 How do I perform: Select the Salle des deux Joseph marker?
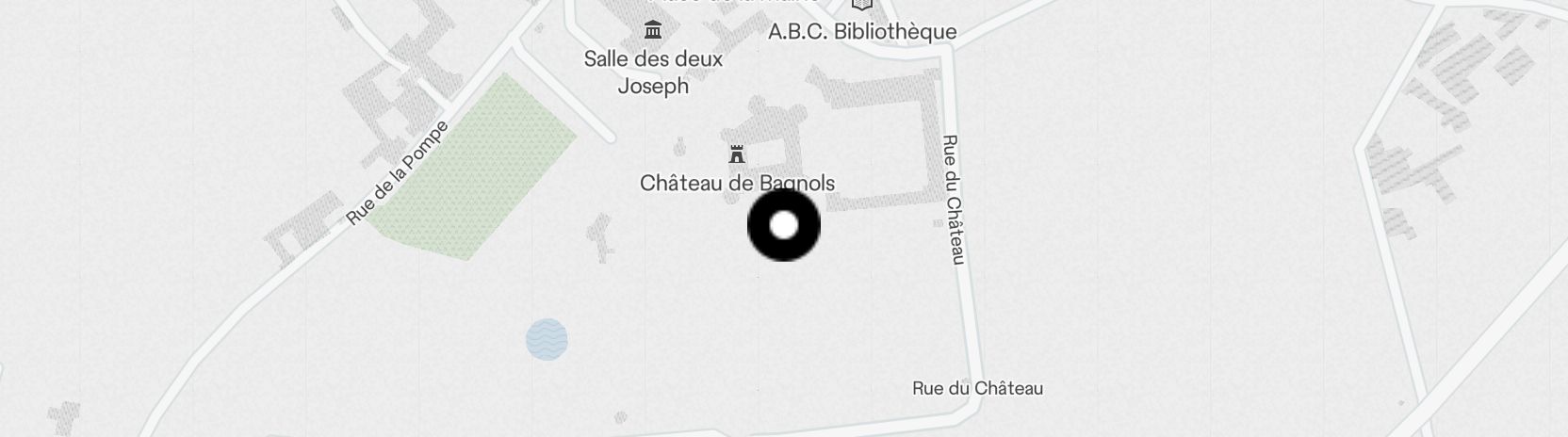click(x=652, y=31)
